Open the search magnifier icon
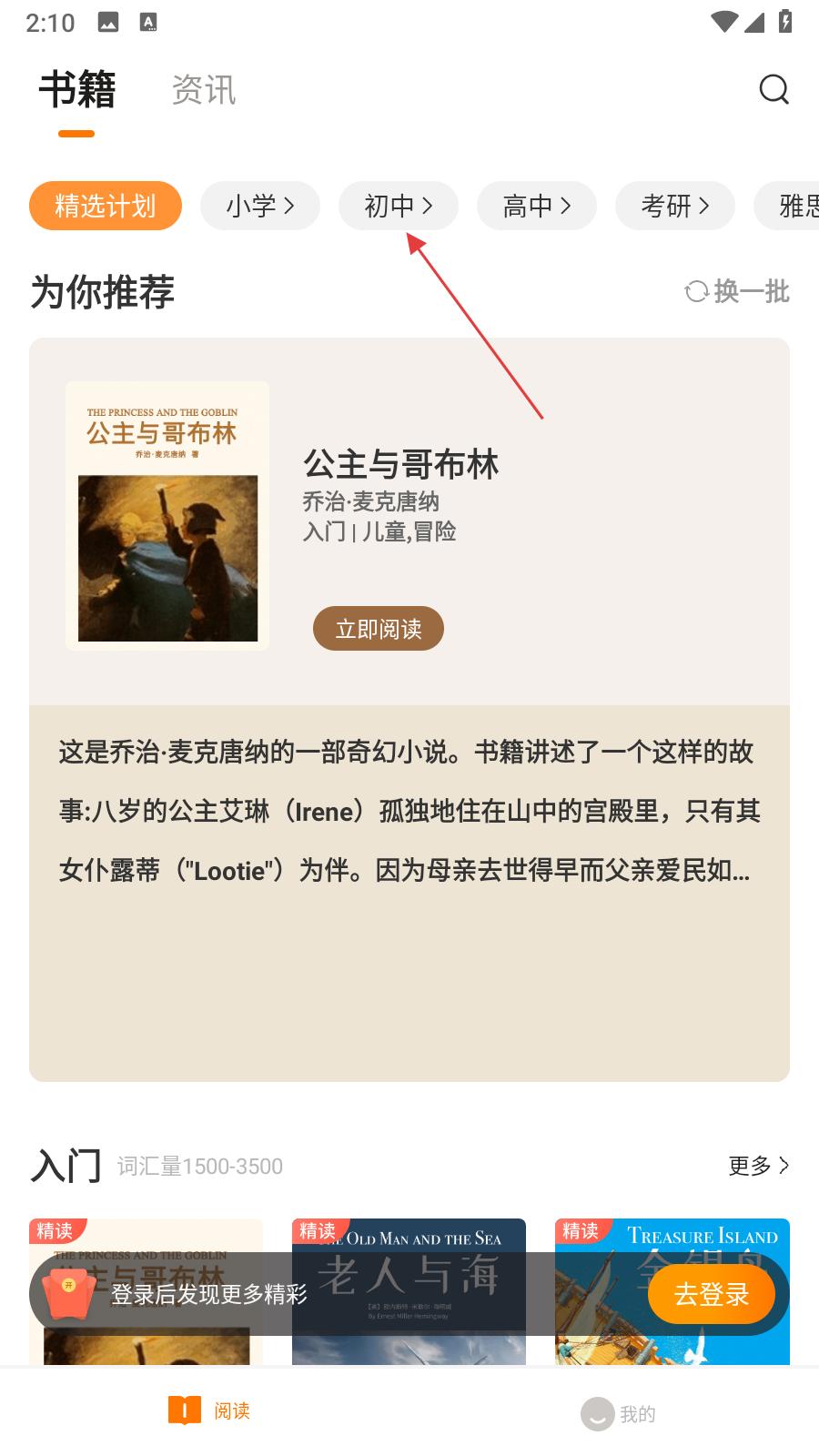The image size is (819, 1456). (773, 89)
